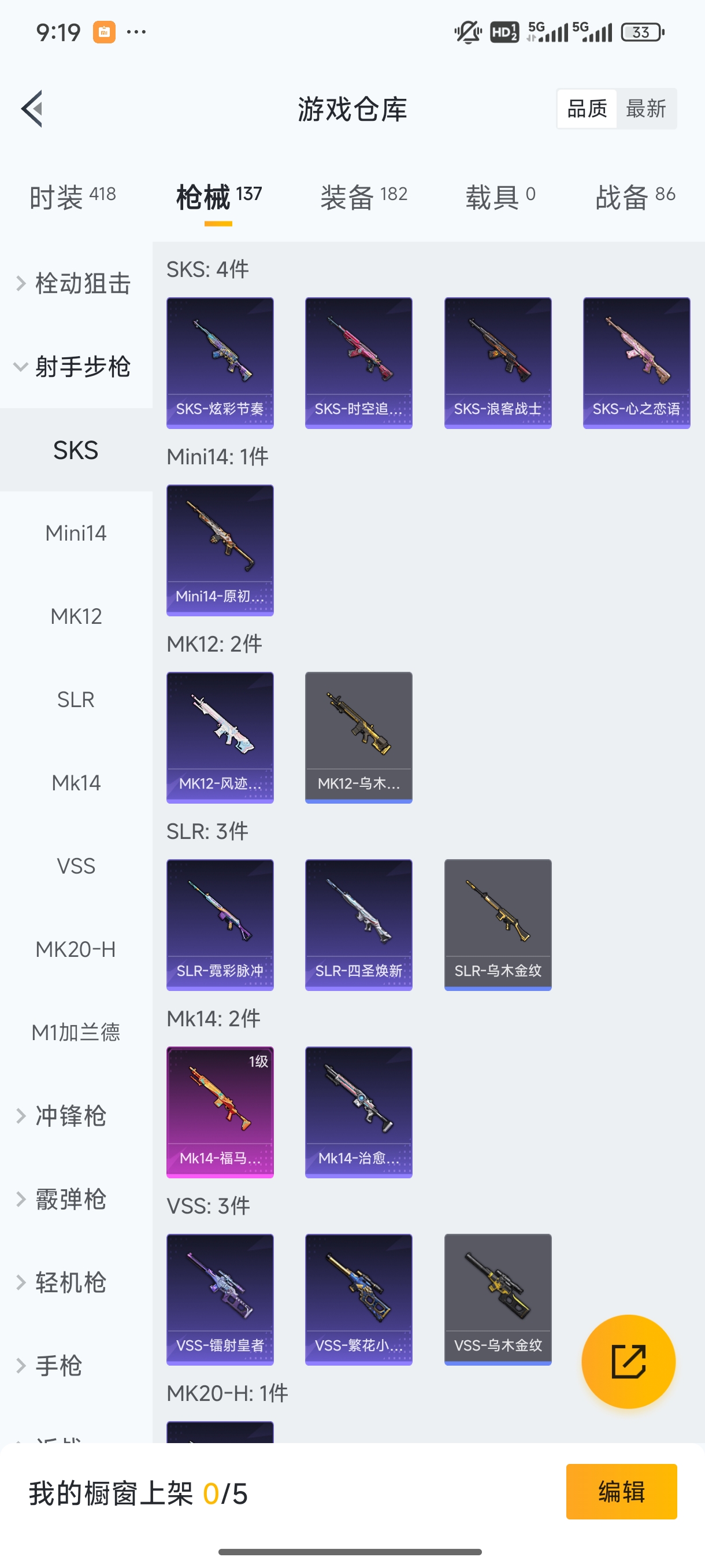Expand the 霰弹枪 category
This screenshot has height=1568, width=705.
[x=70, y=1199]
